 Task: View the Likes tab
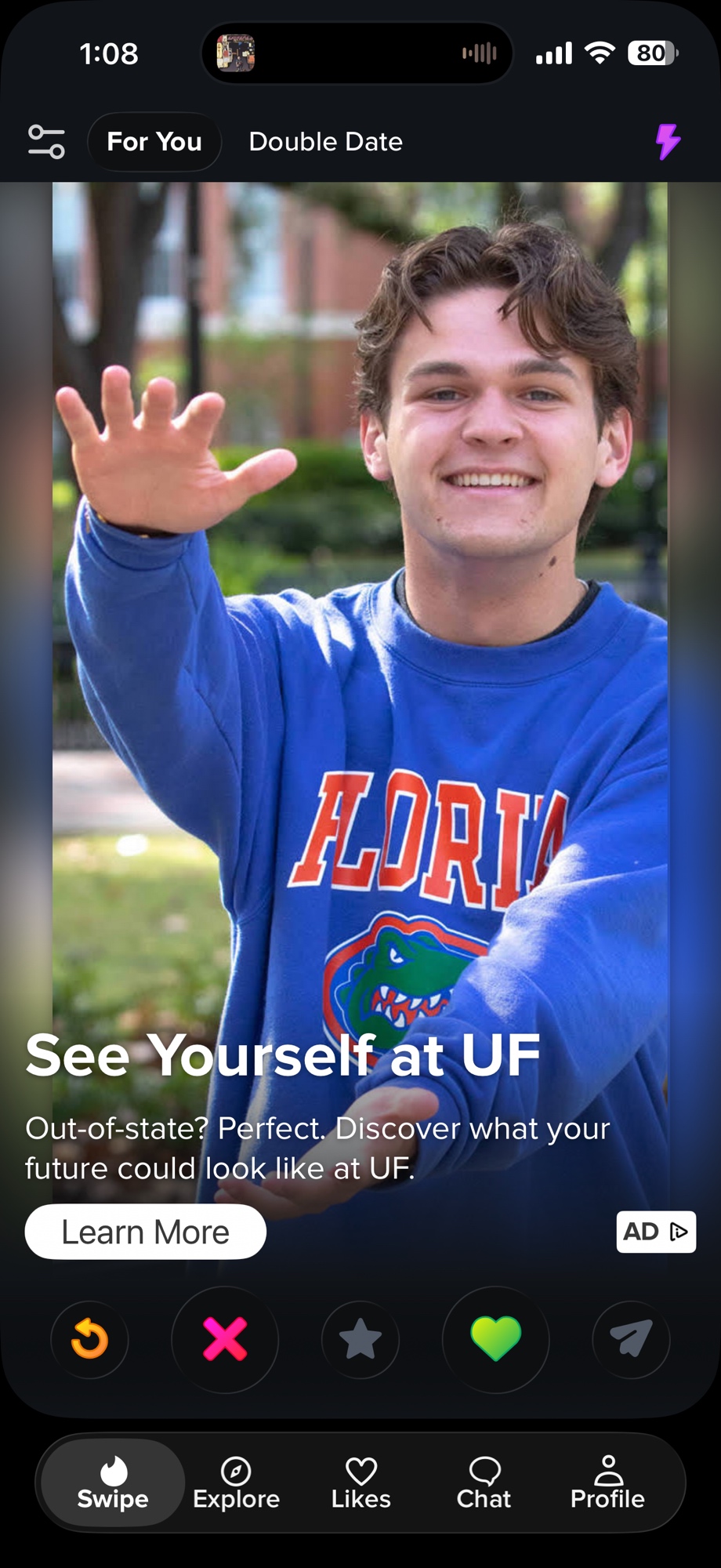[x=360, y=1483]
